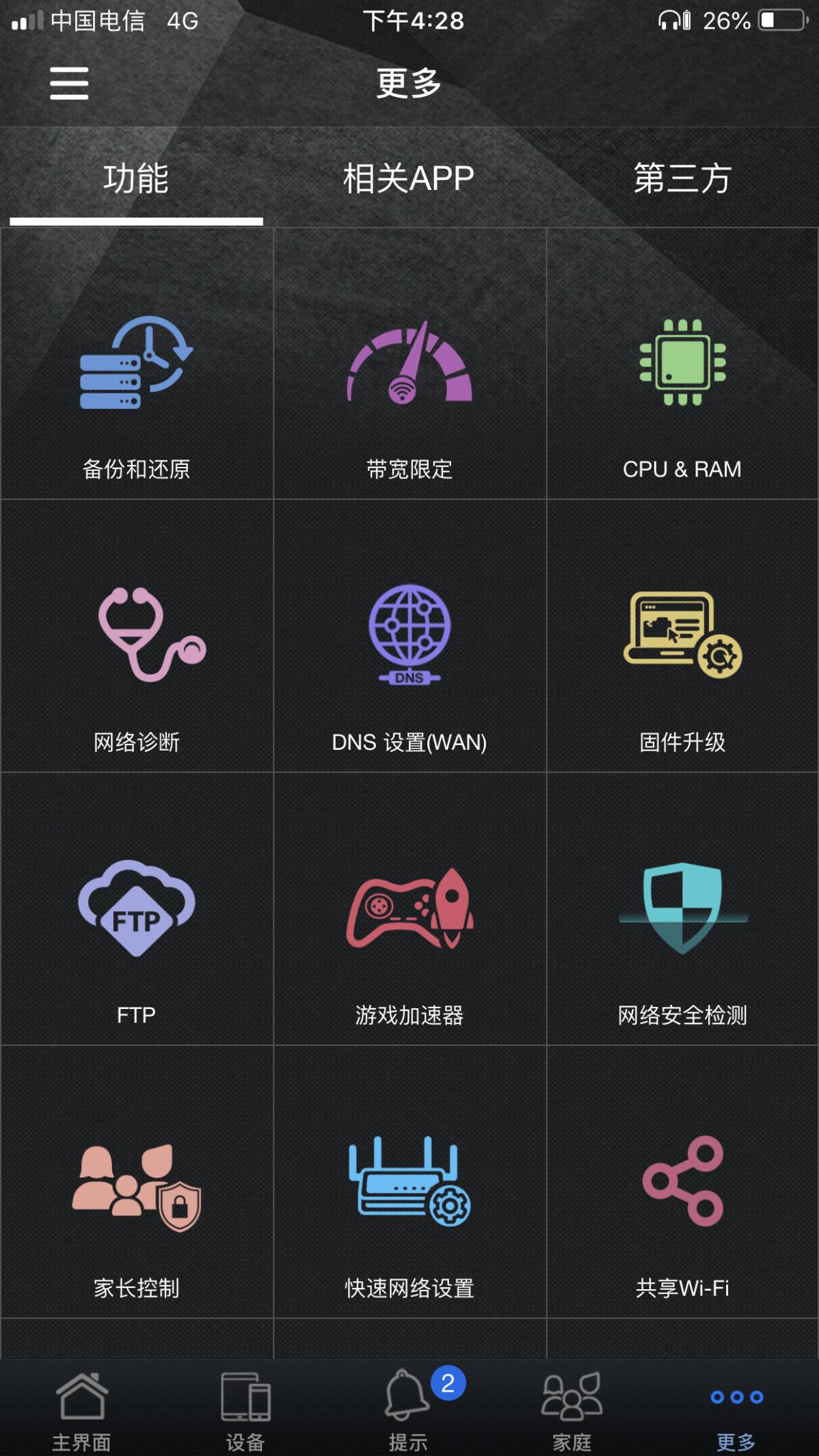Select the 功能 tab
Screen dimensions: 819x1456
point(135,176)
